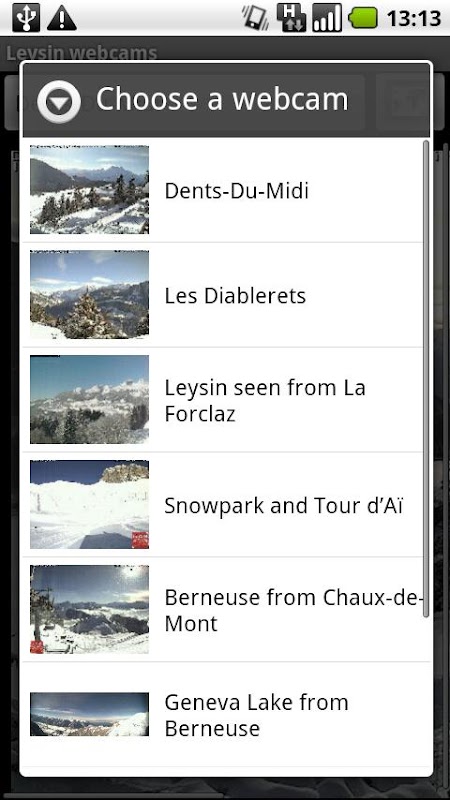Pick Snowpark and Tour d'Aï webcam
The image size is (450, 800).
pyautogui.click(x=222, y=505)
